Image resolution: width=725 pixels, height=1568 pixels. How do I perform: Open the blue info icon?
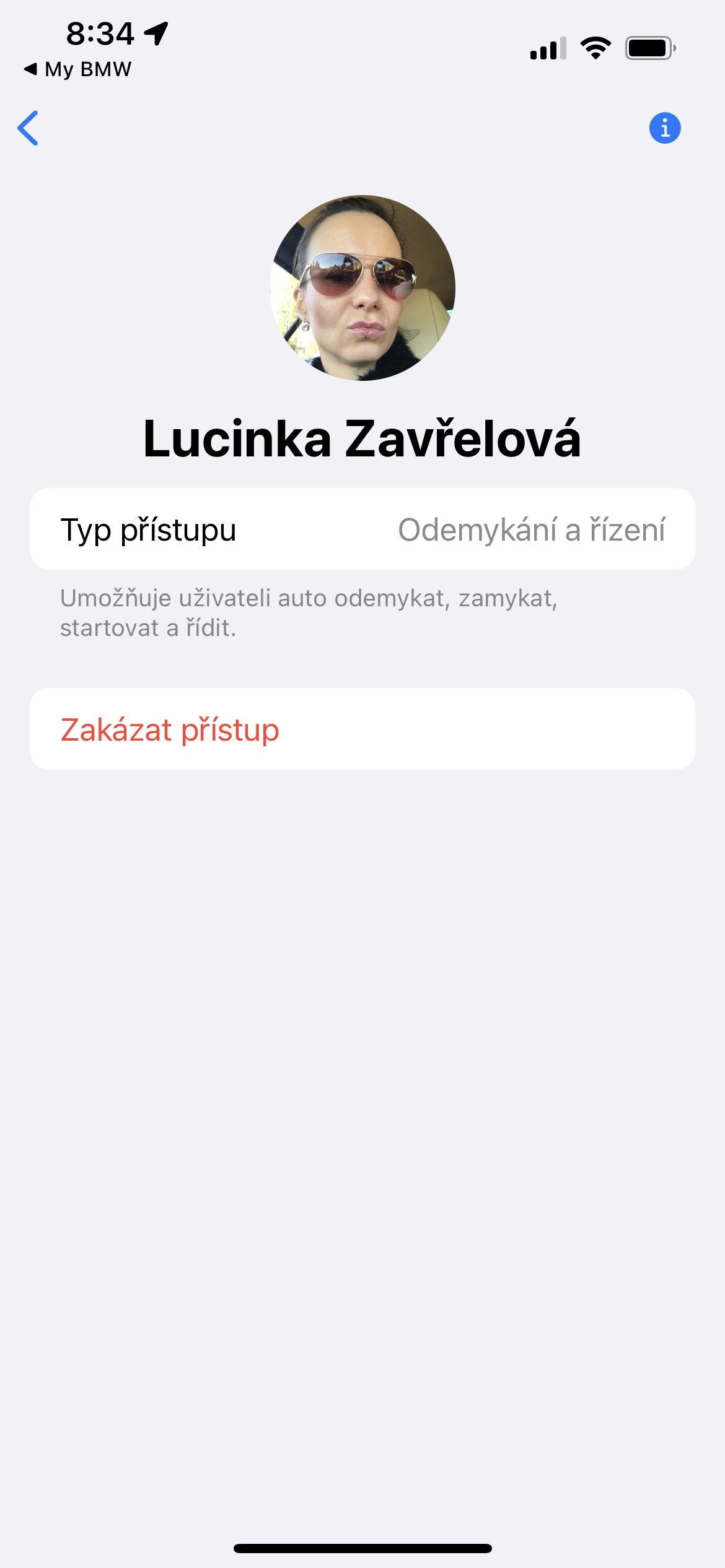click(664, 128)
